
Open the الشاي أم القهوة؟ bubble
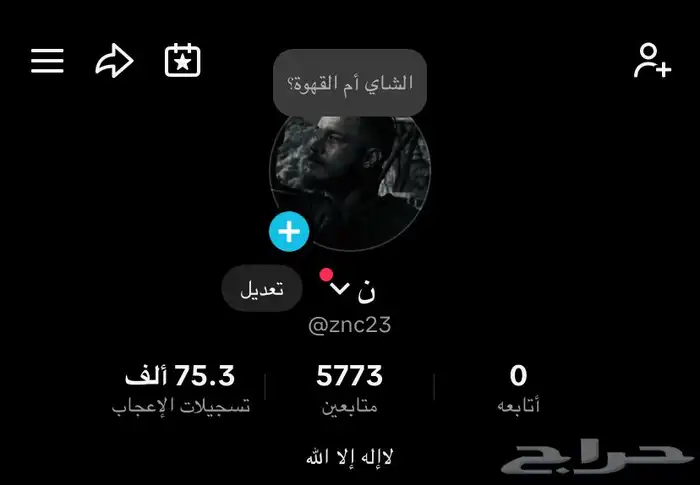[x=350, y=83]
